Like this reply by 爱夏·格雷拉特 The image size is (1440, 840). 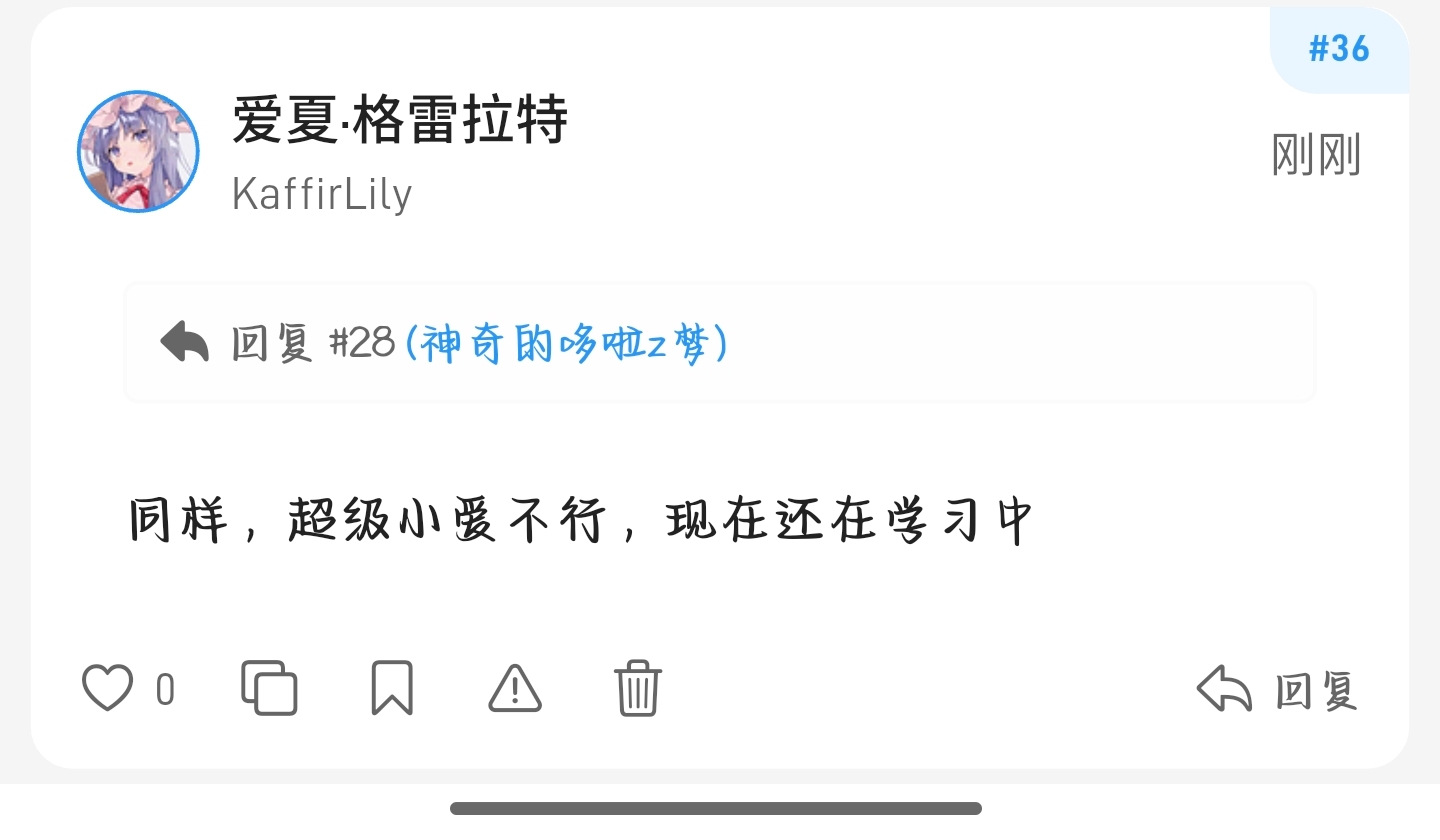[x=107, y=688]
